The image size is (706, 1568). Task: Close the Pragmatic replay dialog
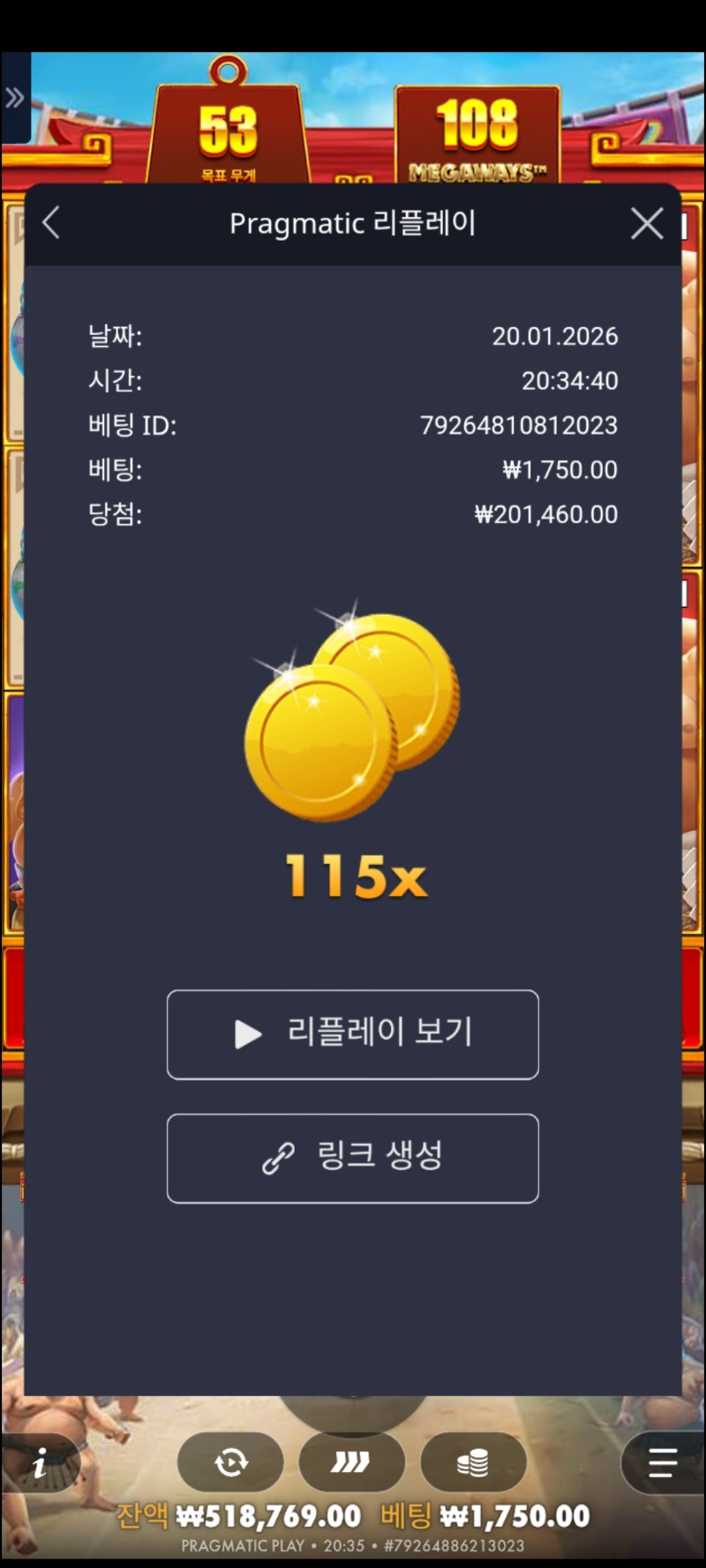click(647, 224)
